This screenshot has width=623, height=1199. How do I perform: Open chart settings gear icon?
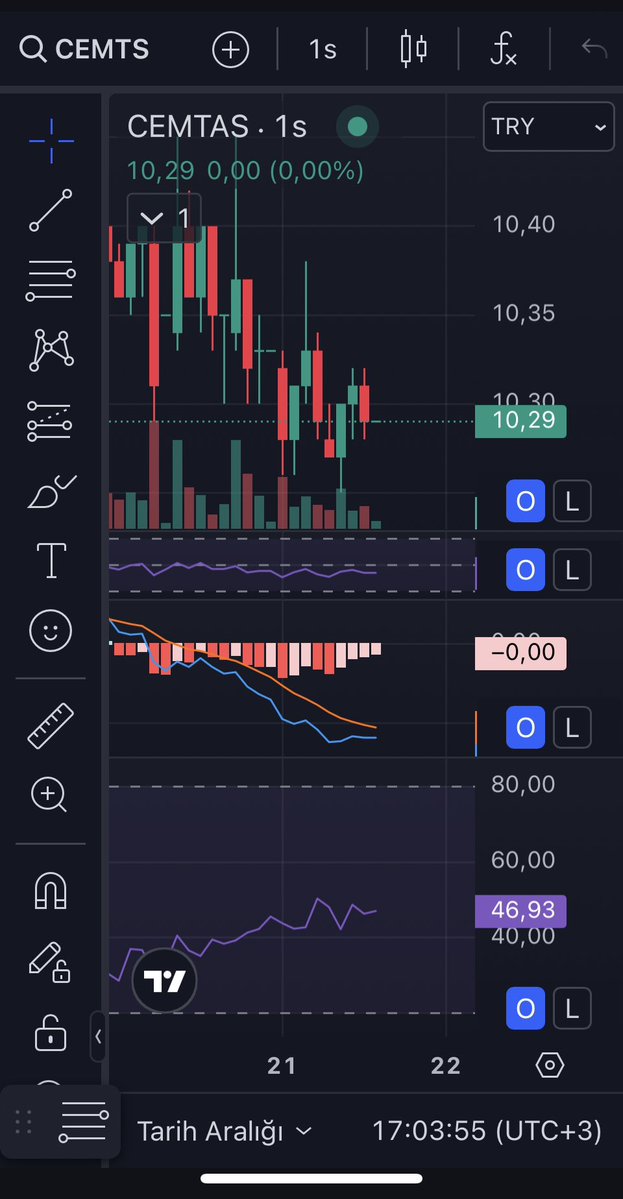(x=550, y=1065)
